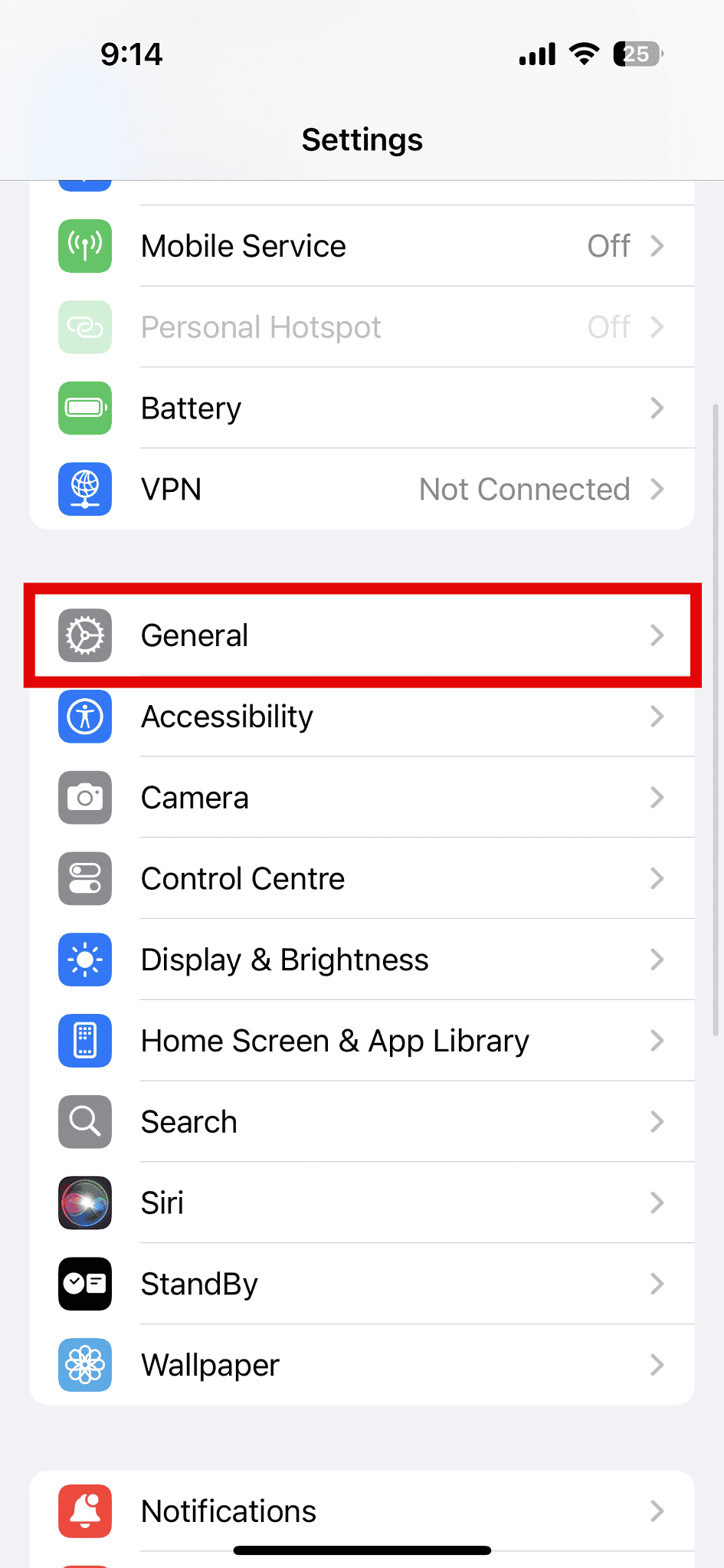Open General settings via gear icon
Screen dimensions: 724x1568
(x=84, y=635)
